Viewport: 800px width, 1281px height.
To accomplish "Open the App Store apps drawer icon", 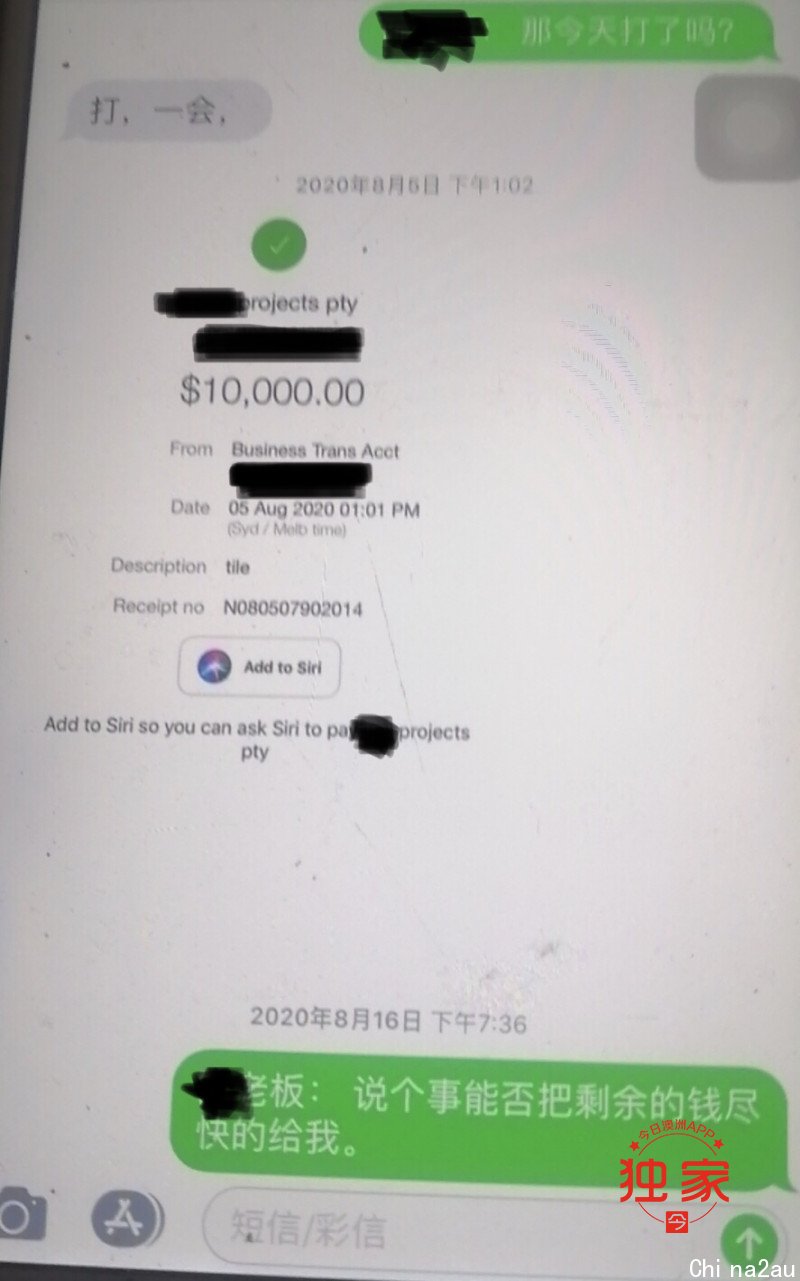I will tap(127, 1218).
